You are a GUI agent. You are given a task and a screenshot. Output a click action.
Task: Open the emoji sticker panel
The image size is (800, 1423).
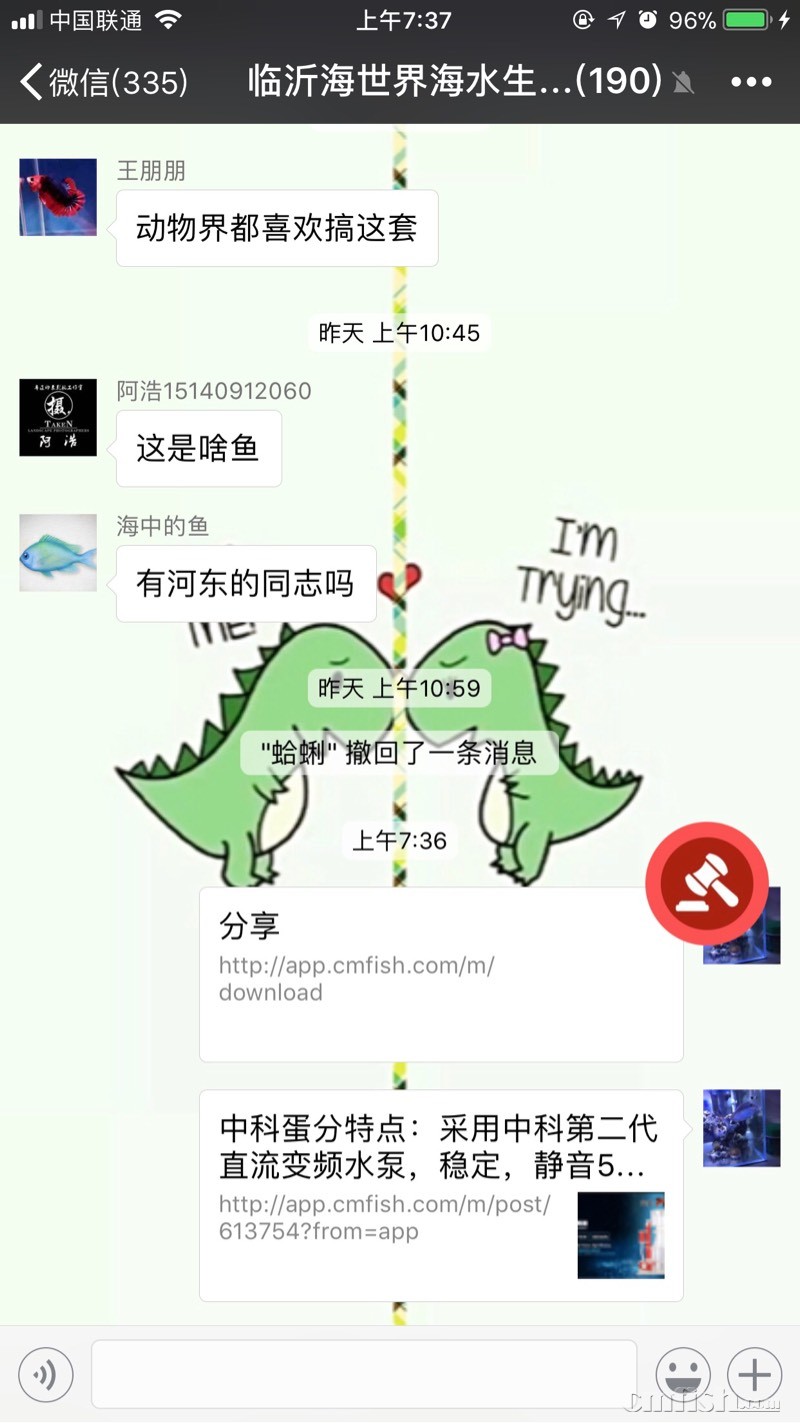(x=683, y=1375)
